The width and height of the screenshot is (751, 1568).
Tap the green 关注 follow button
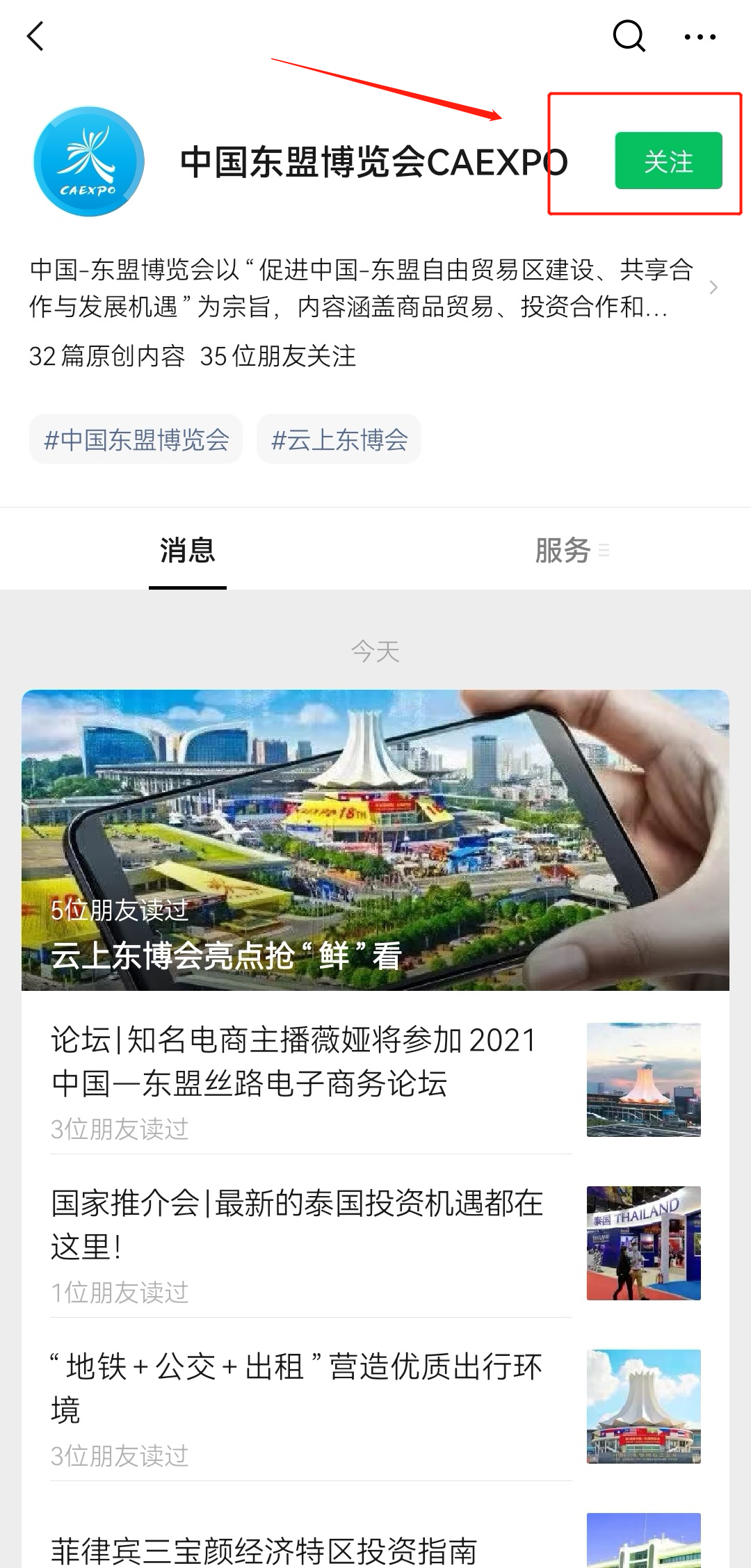point(668,161)
